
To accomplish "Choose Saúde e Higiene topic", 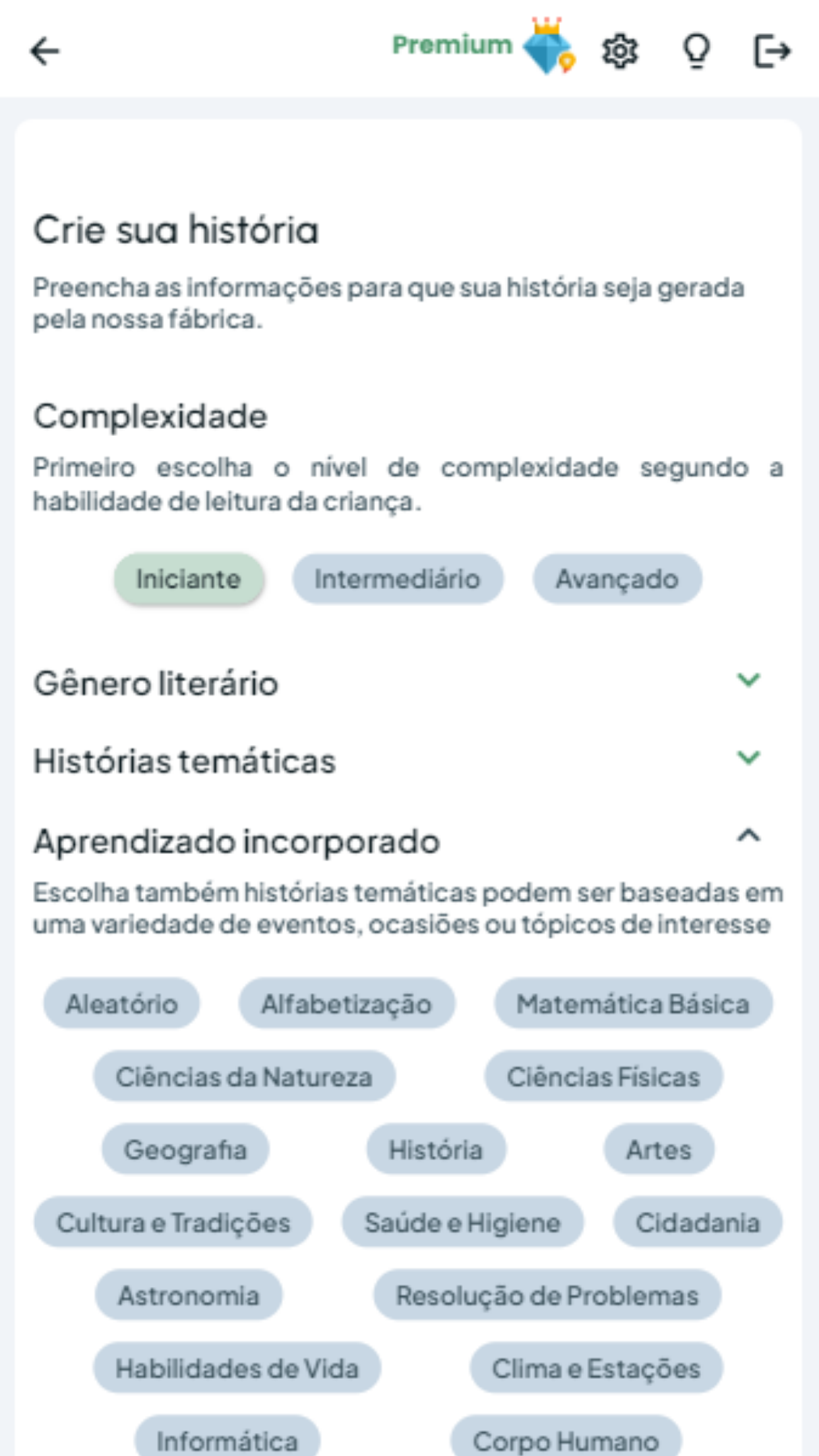I will click(462, 1223).
